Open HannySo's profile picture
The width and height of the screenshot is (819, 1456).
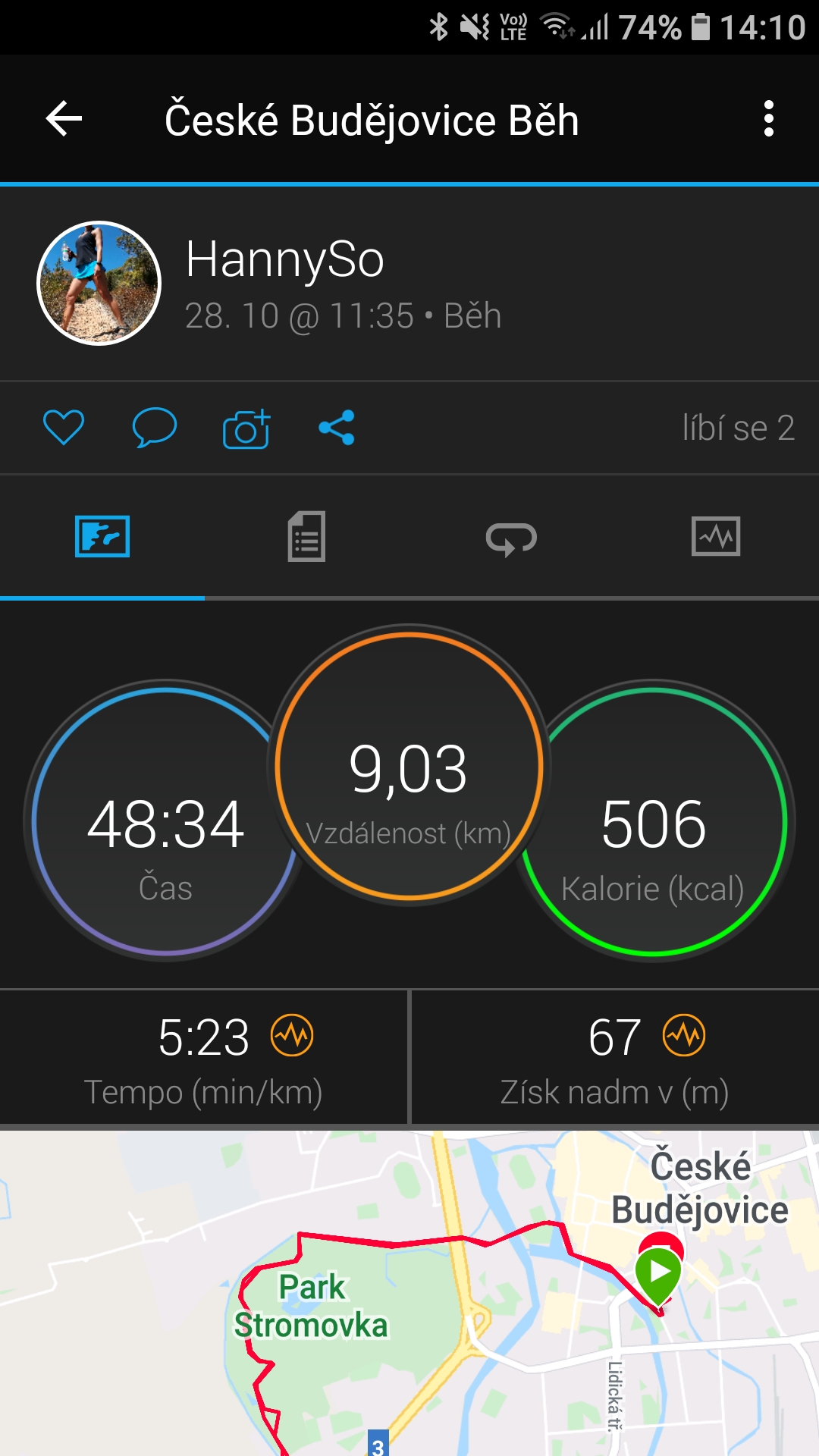coord(99,283)
